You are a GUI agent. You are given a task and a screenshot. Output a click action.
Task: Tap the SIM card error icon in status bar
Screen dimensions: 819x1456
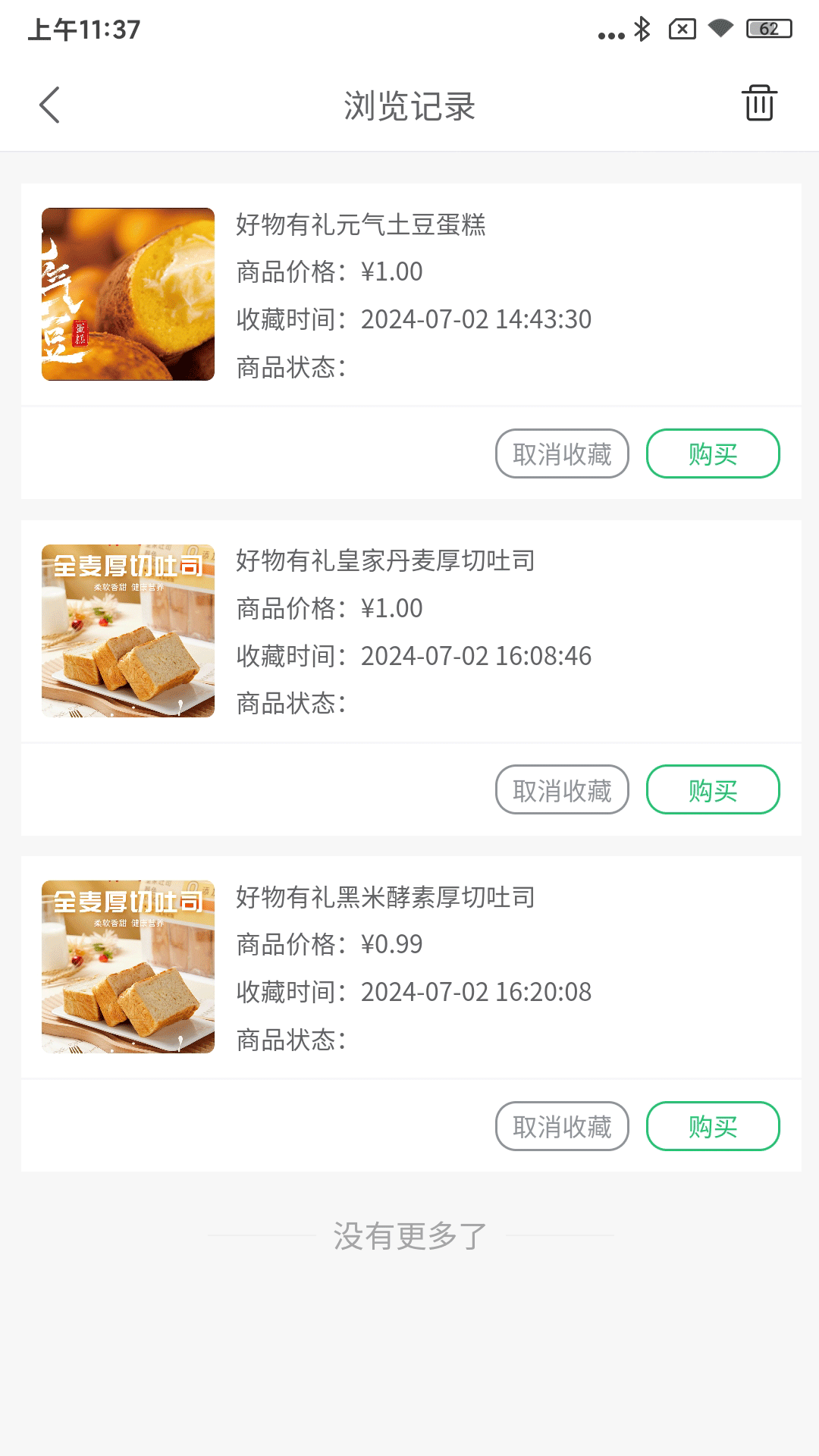pyautogui.click(x=682, y=29)
